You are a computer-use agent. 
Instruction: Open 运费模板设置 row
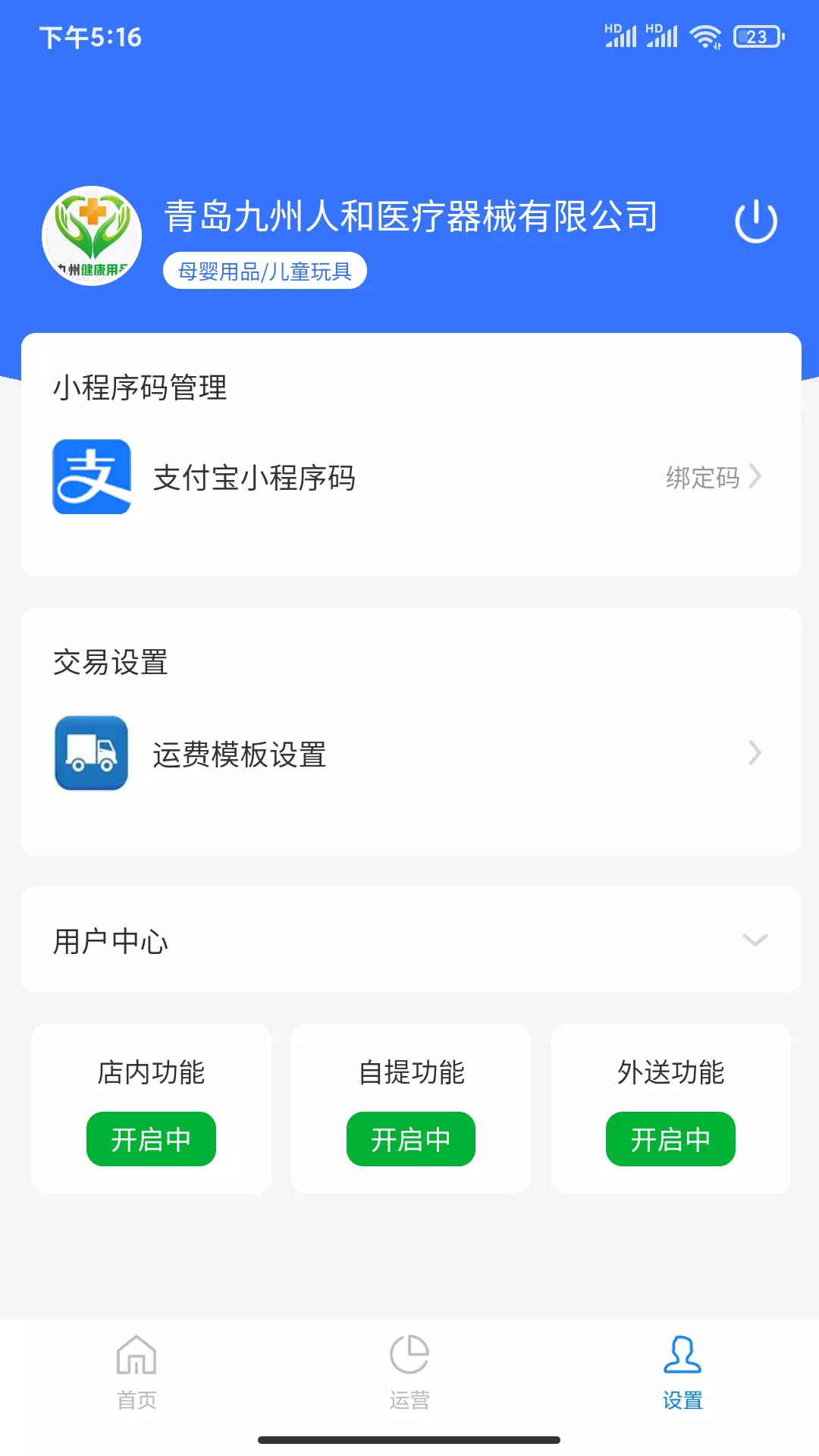tap(410, 753)
